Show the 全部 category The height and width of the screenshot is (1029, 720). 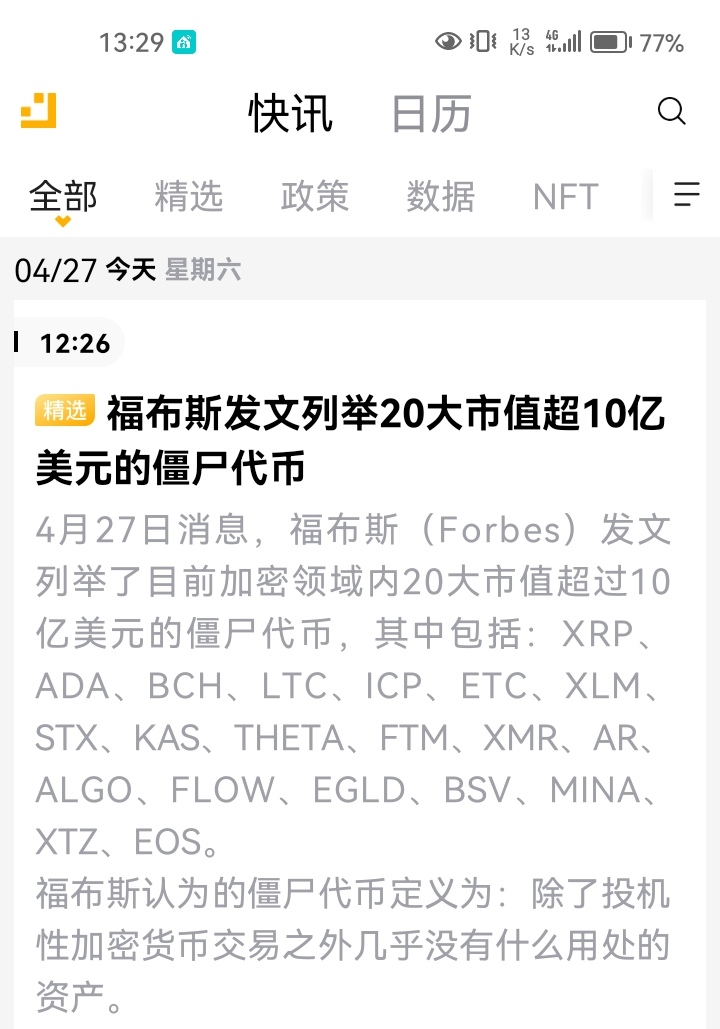pyautogui.click(x=63, y=196)
